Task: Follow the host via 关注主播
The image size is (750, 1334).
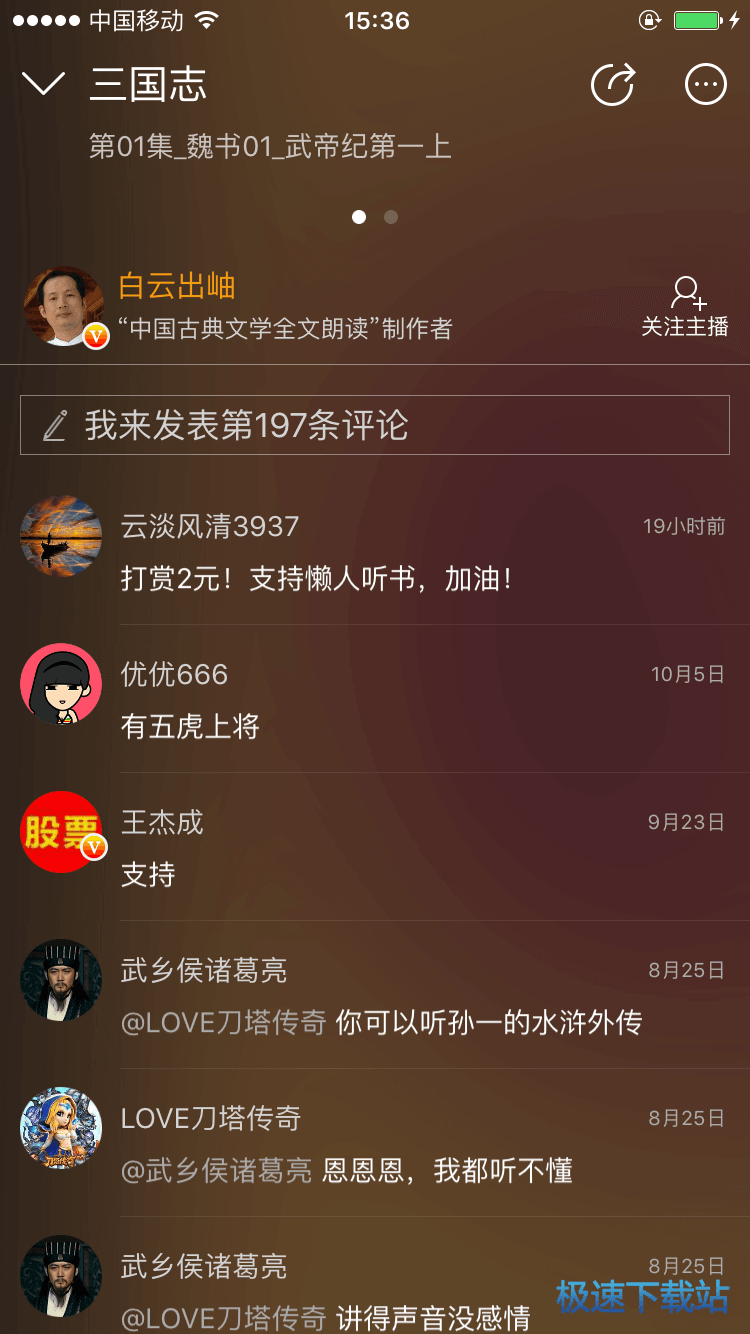Action: coord(685,307)
